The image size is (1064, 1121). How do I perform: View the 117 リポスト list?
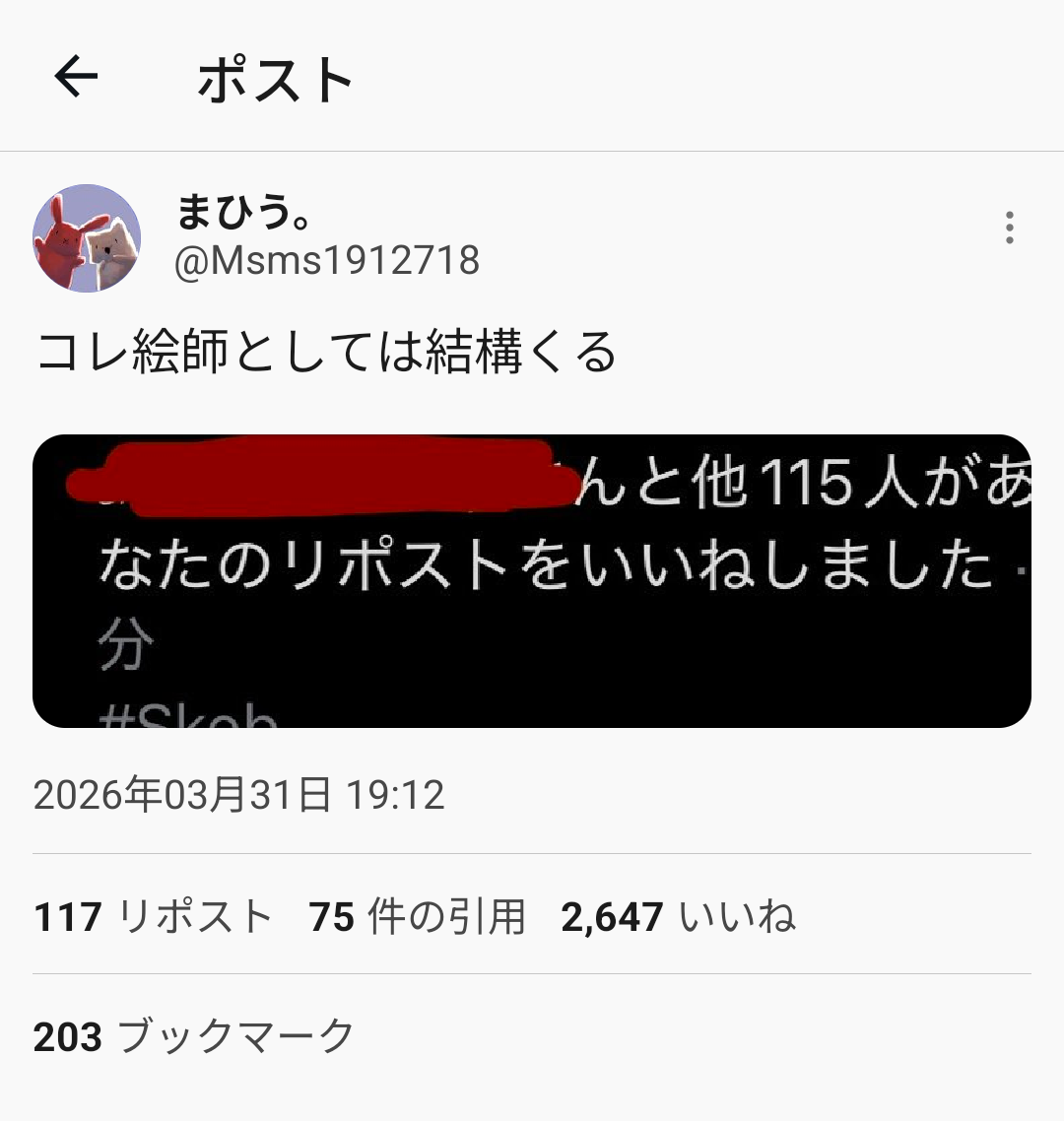point(153,917)
